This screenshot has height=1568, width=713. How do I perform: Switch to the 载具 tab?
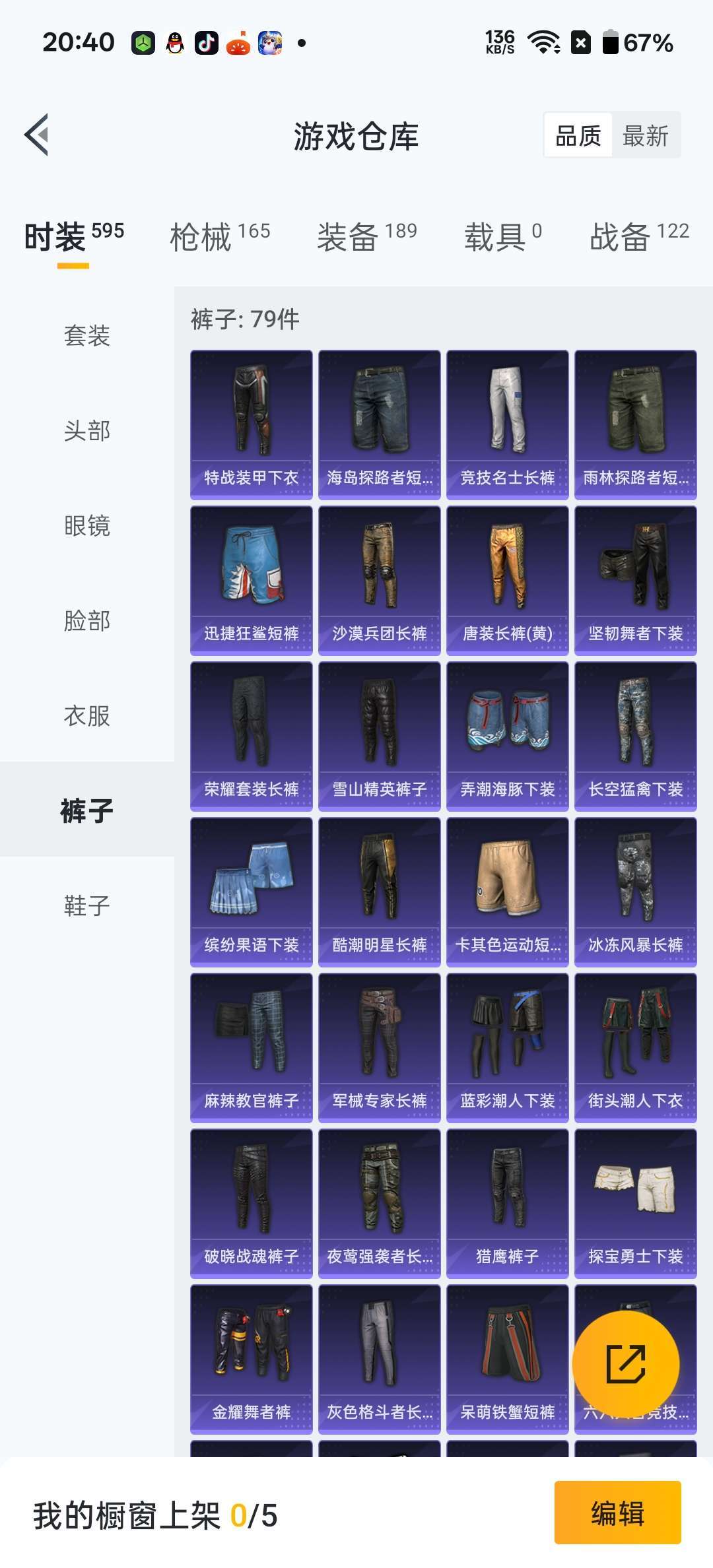(x=503, y=236)
